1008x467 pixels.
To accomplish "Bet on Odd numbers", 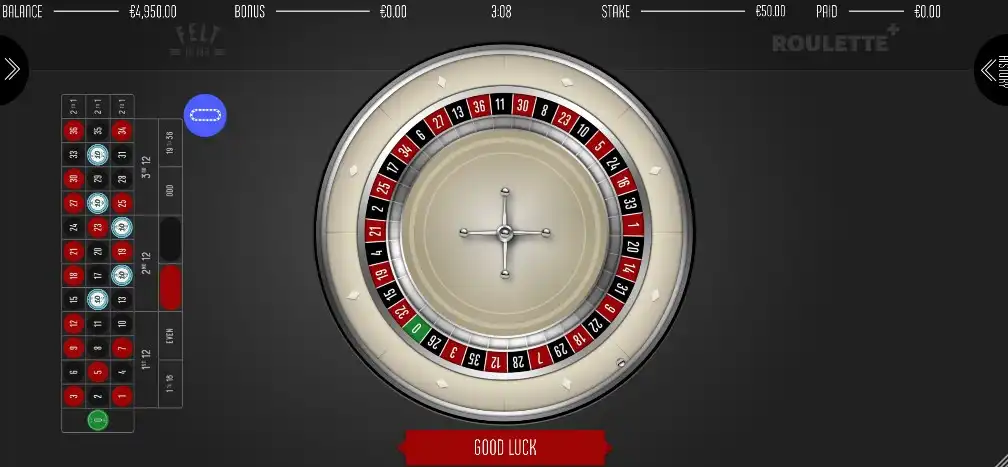I will coord(171,190).
